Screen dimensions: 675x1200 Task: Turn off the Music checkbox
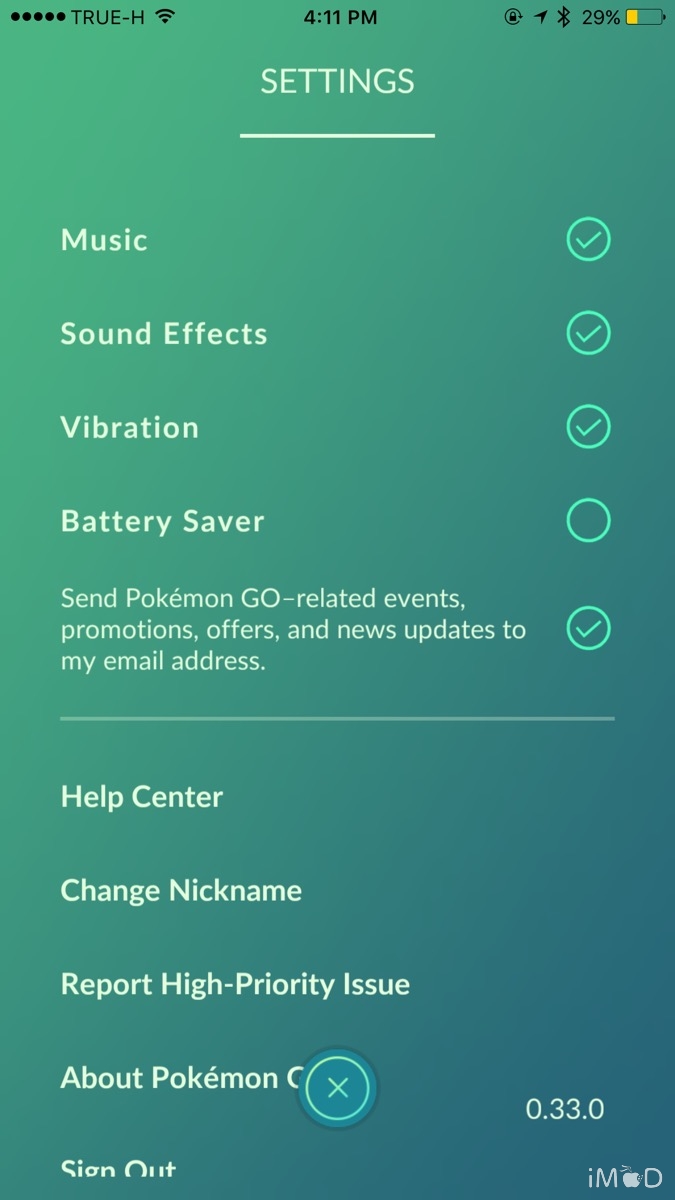588,240
